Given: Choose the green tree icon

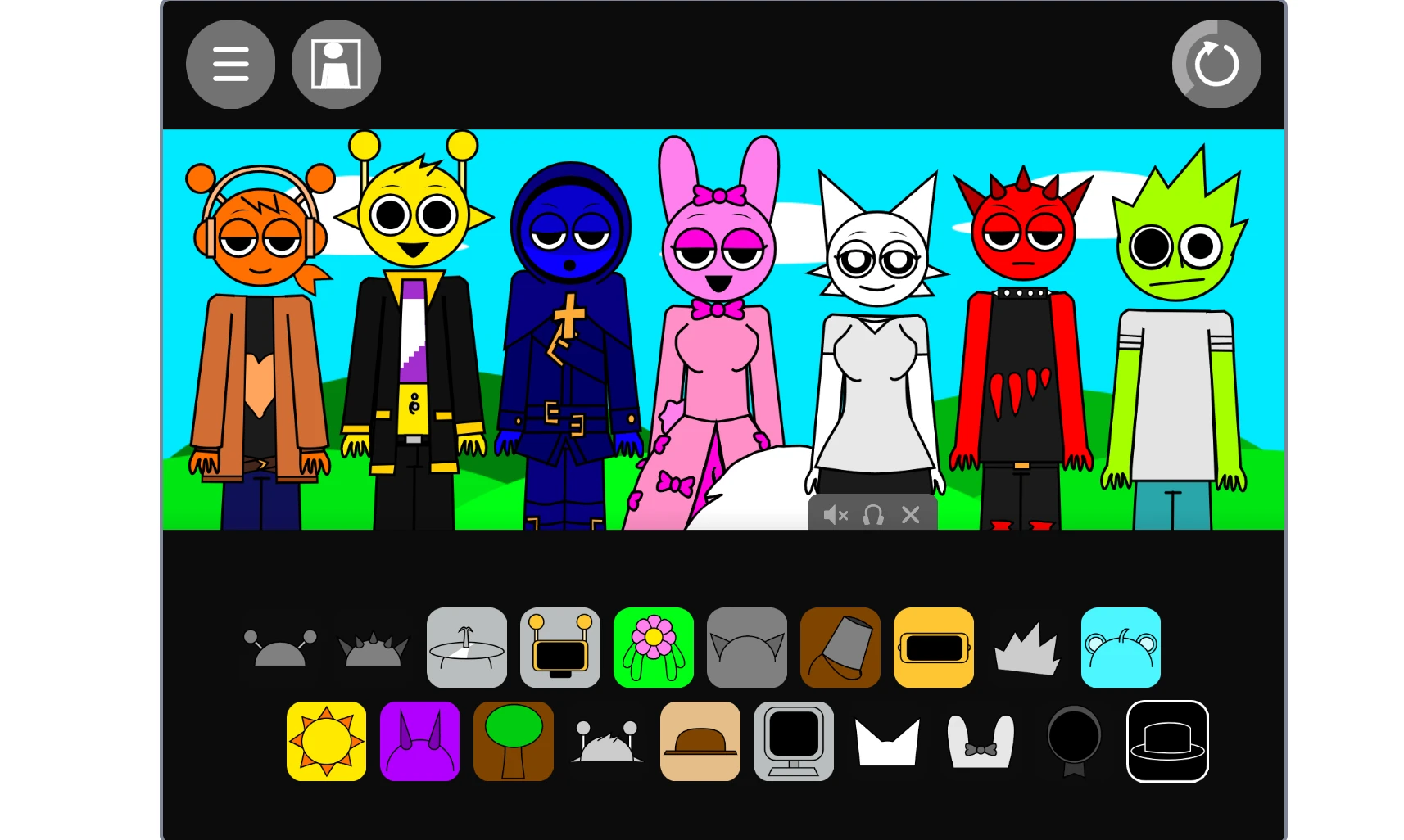Looking at the screenshot, I should 513,741.
